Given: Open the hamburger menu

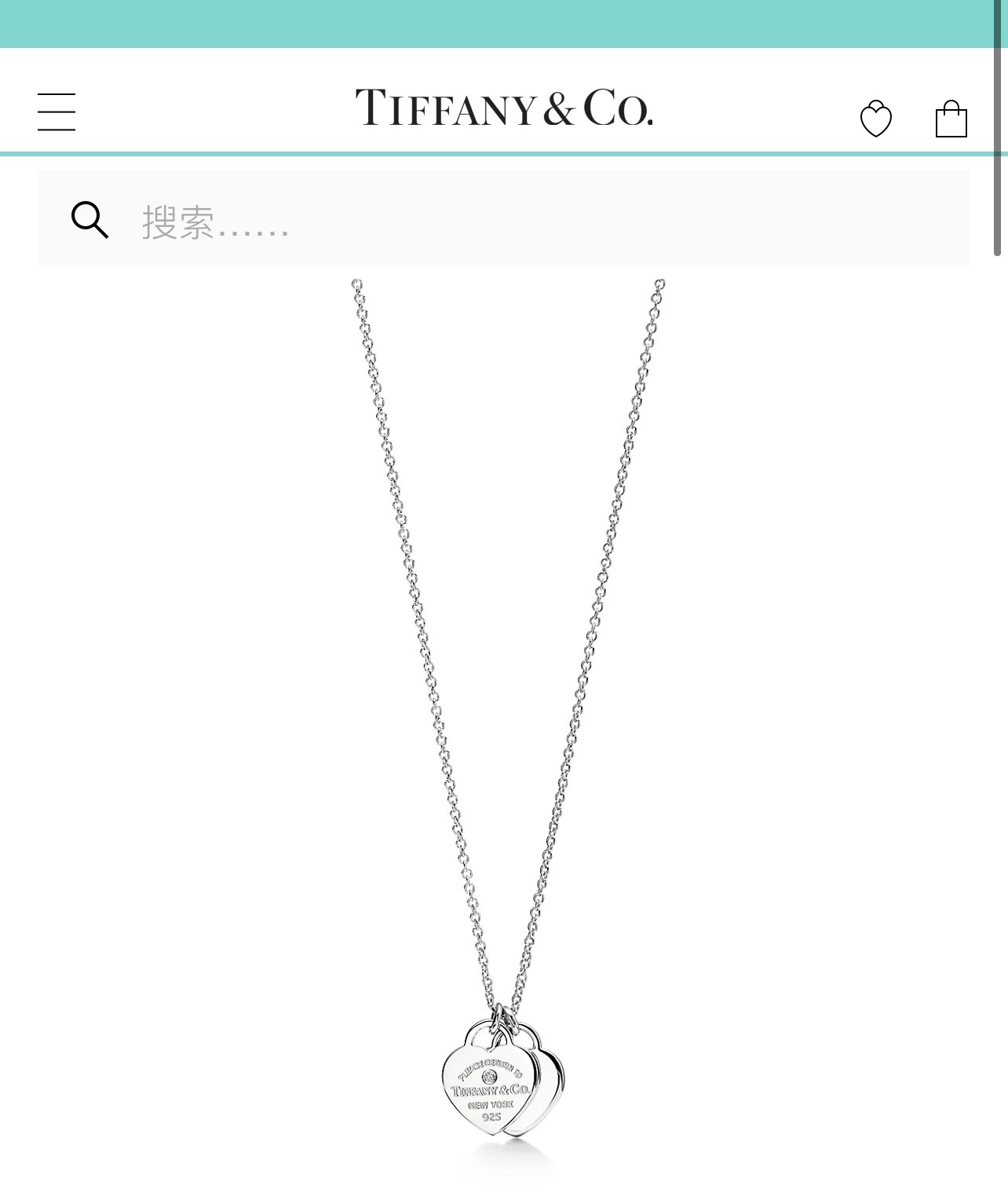Looking at the screenshot, I should click(57, 112).
